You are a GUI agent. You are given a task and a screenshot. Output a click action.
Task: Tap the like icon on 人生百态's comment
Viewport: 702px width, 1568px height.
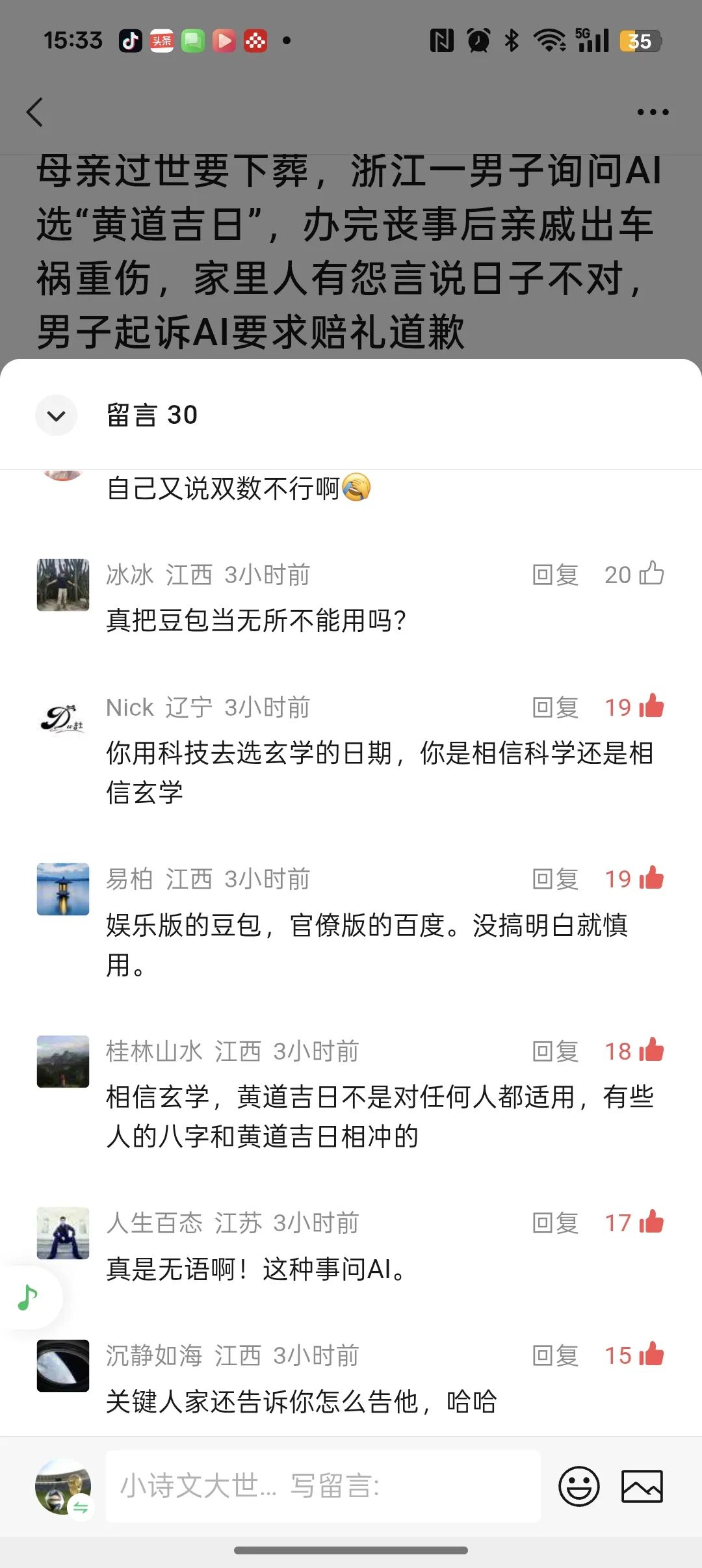(x=652, y=1222)
